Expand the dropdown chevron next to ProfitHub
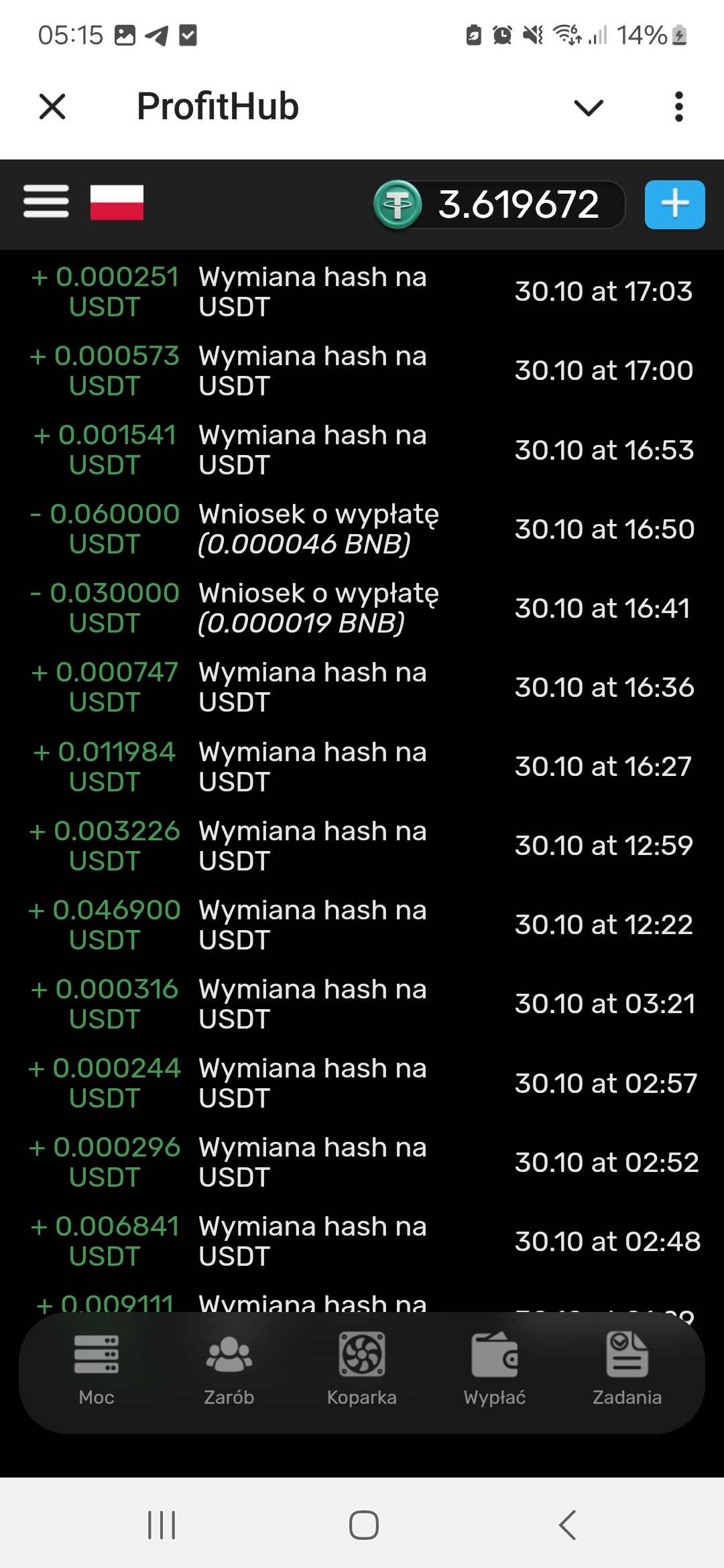This screenshot has width=724, height=1568. (589, 107)
